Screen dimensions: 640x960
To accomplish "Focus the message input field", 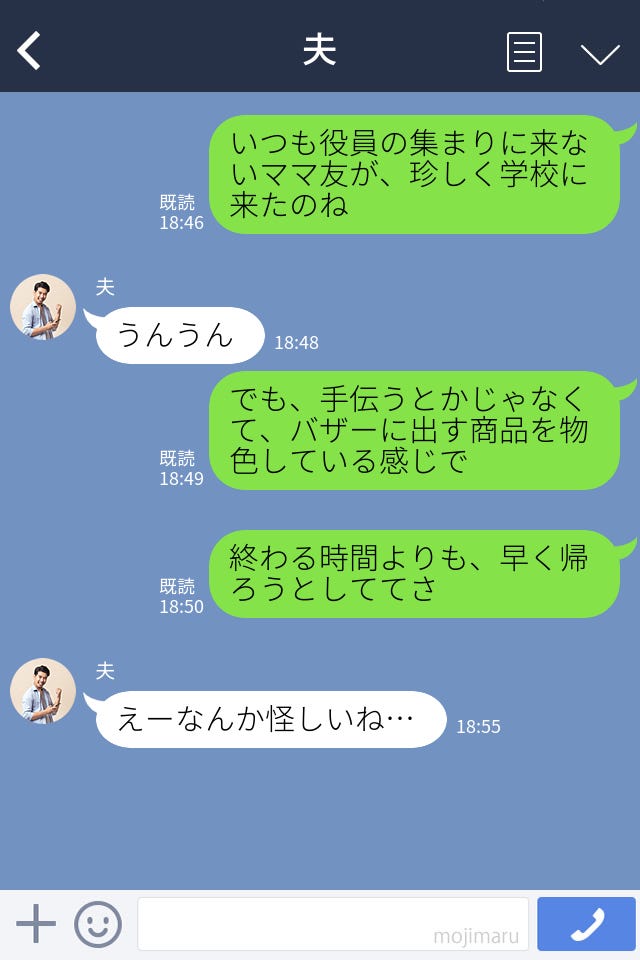I will click(x=332, y=924).
